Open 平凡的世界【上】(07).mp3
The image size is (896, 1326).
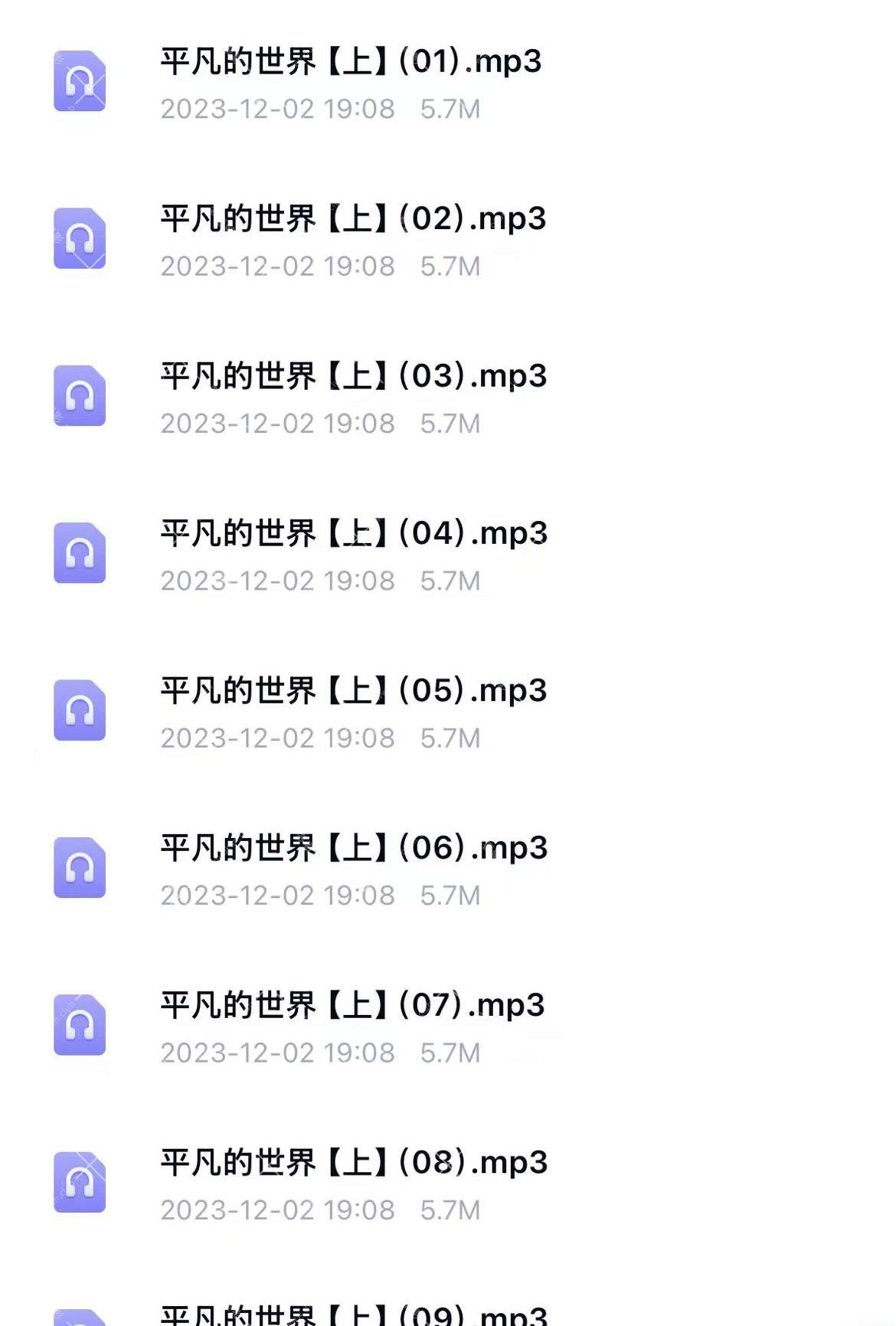click(x=352, y=1007)
